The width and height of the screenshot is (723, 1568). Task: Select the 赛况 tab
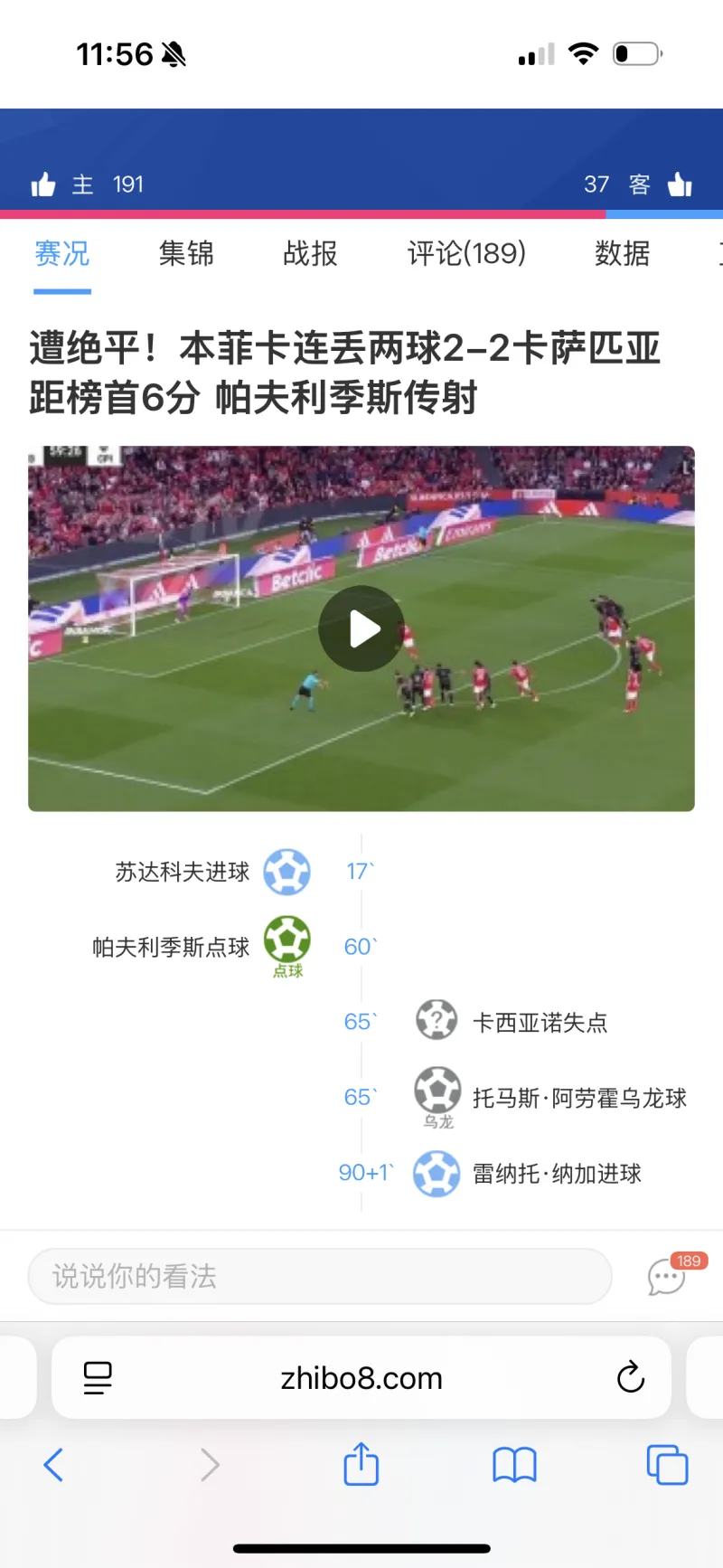tap(62, 253)
